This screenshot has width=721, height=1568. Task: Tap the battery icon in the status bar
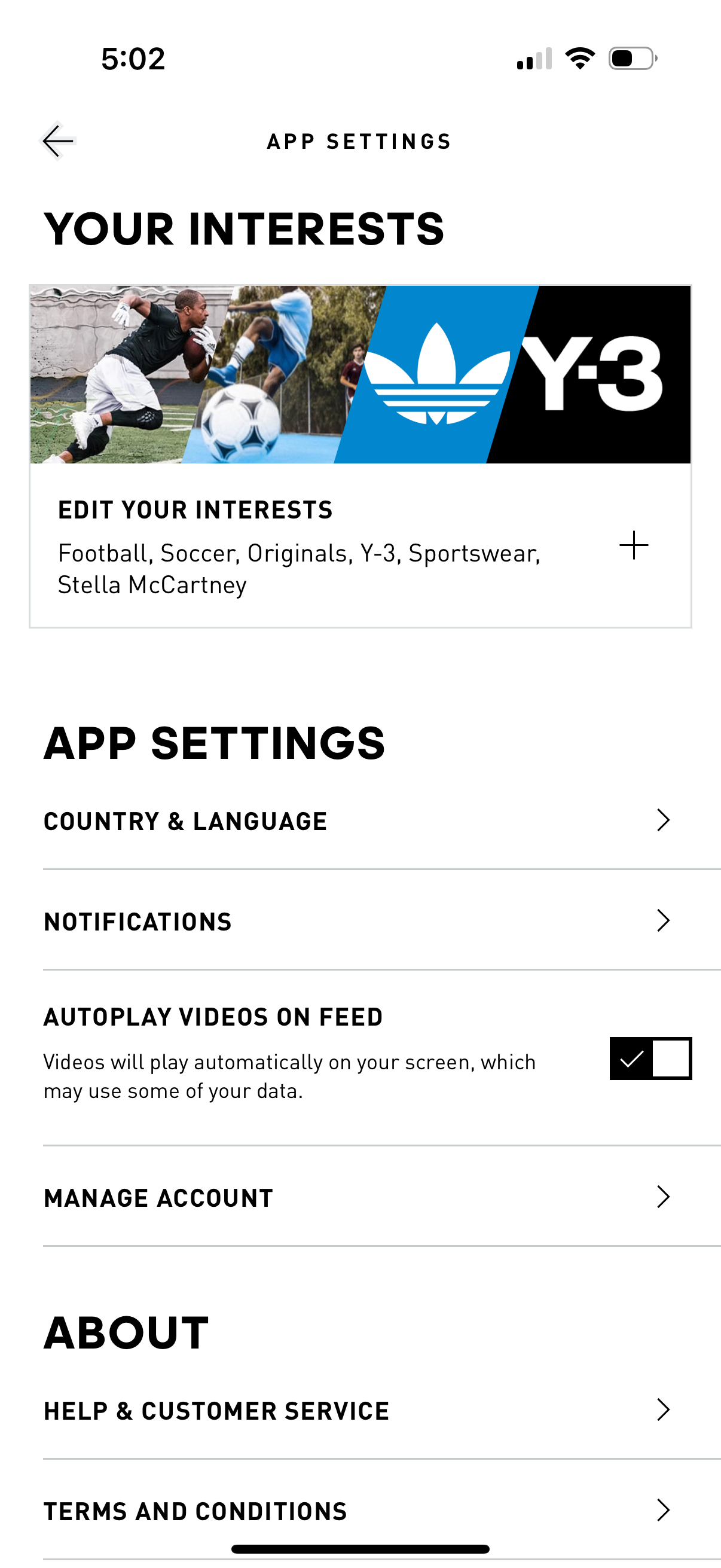point(631,59)
